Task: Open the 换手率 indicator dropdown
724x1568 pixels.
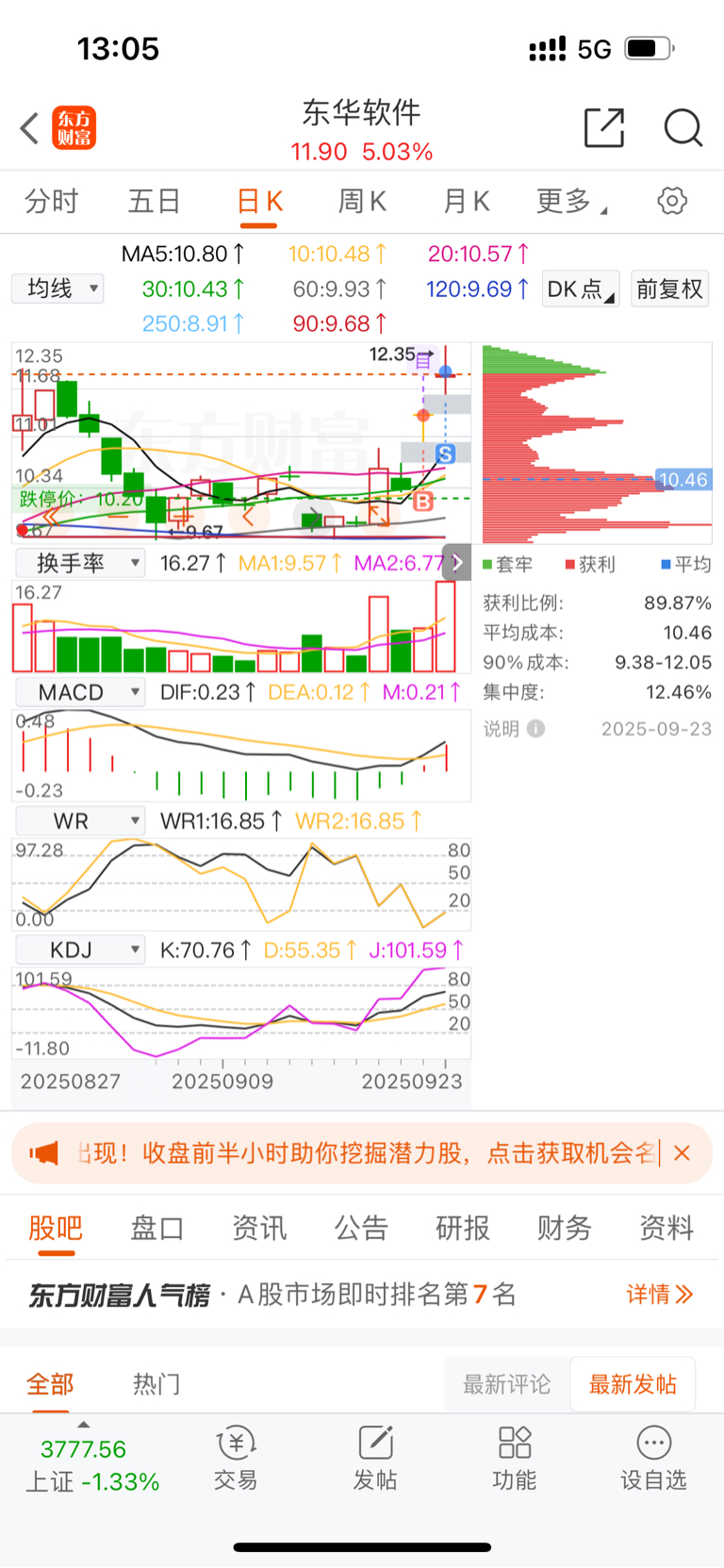Action: coord(80,563)
